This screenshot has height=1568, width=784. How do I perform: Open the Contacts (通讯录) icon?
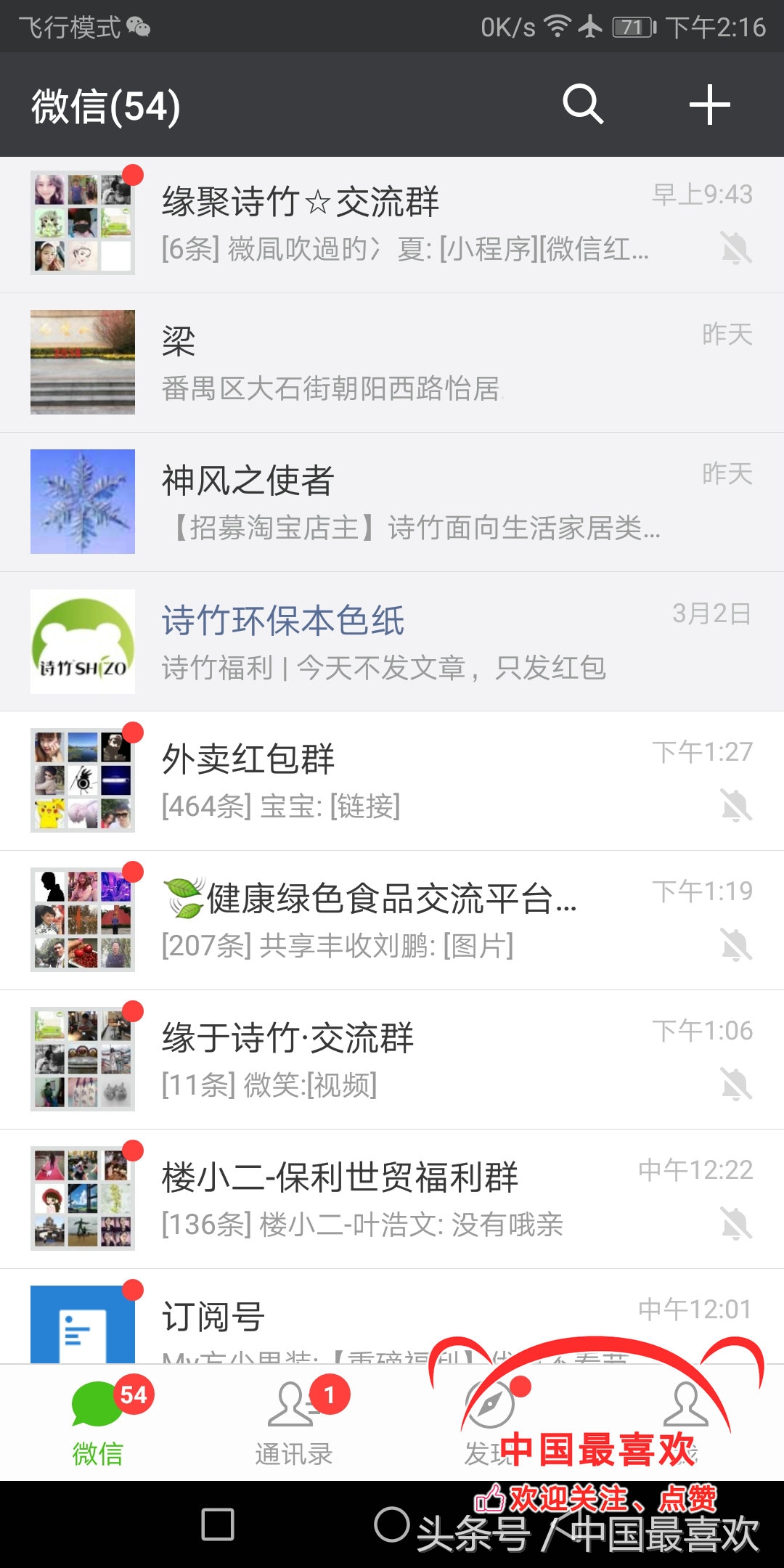point(294,1407)
